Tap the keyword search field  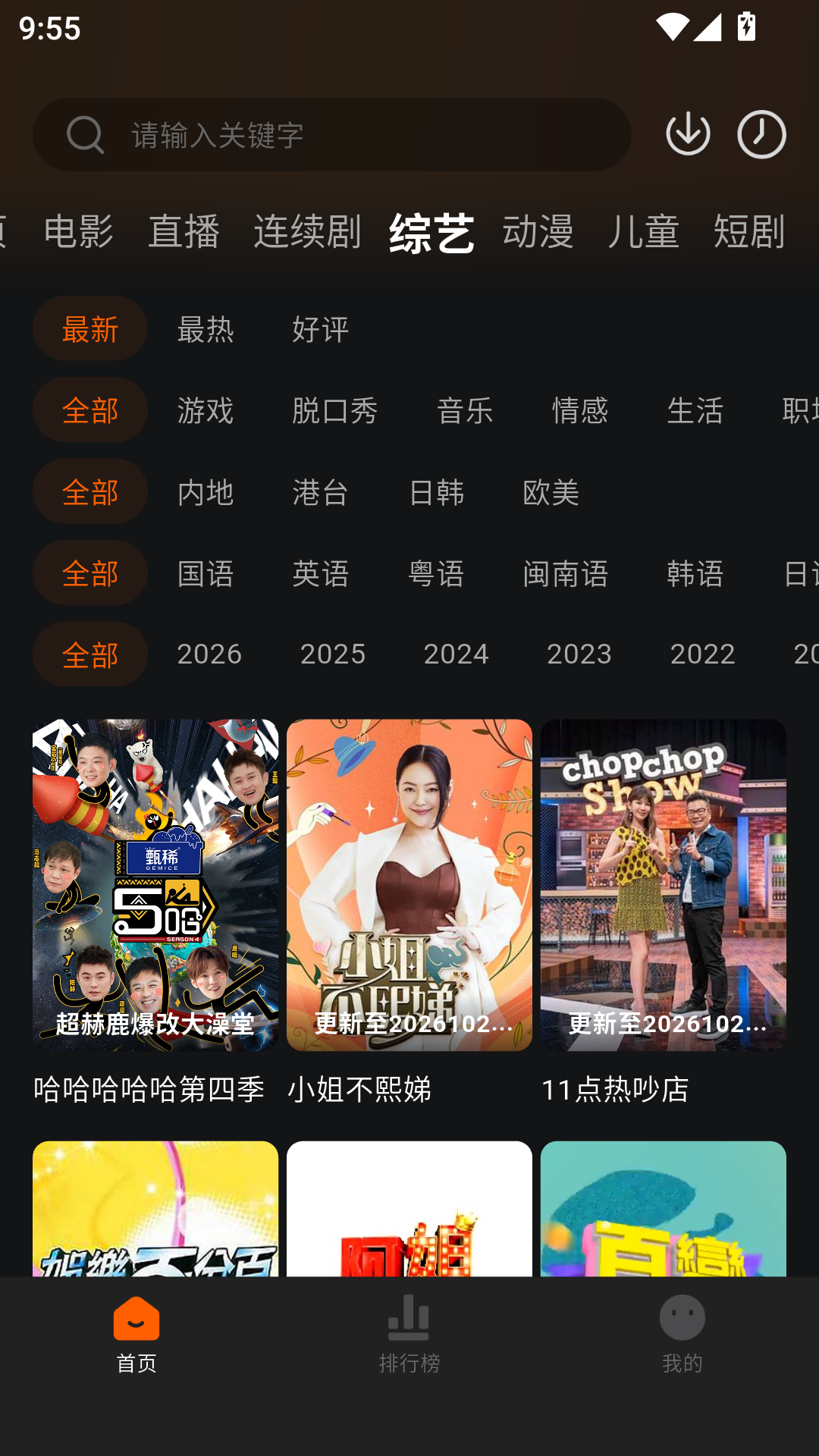point(331,134)
